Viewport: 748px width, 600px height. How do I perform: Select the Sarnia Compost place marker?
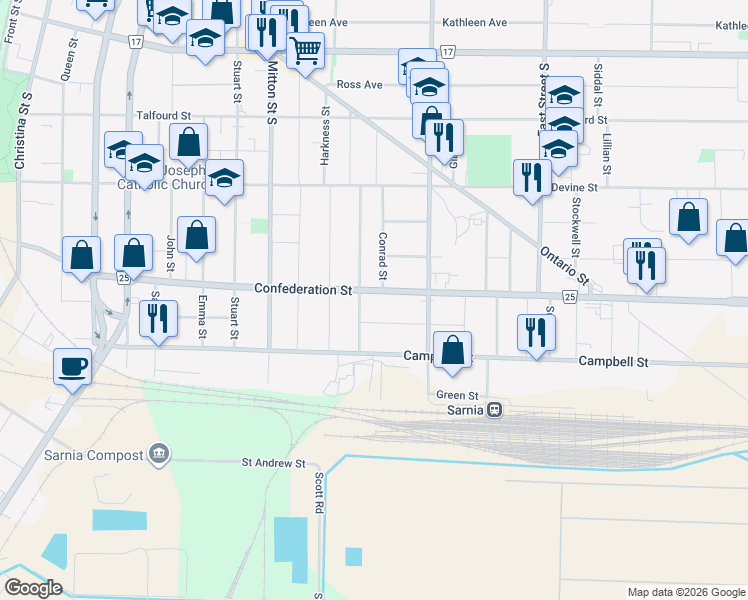pos(160,456)
